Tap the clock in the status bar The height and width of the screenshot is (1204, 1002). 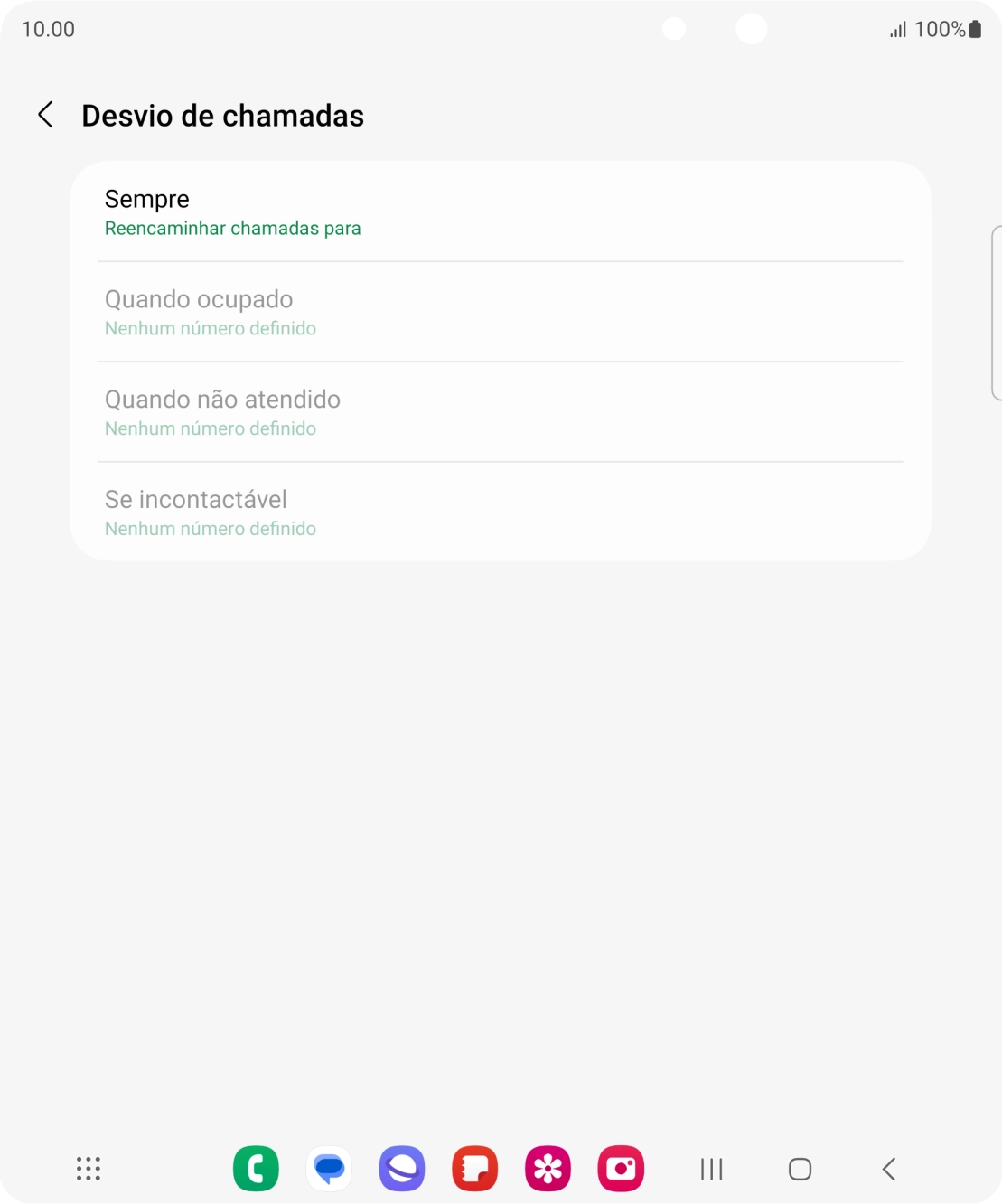[x=48, y=29]
